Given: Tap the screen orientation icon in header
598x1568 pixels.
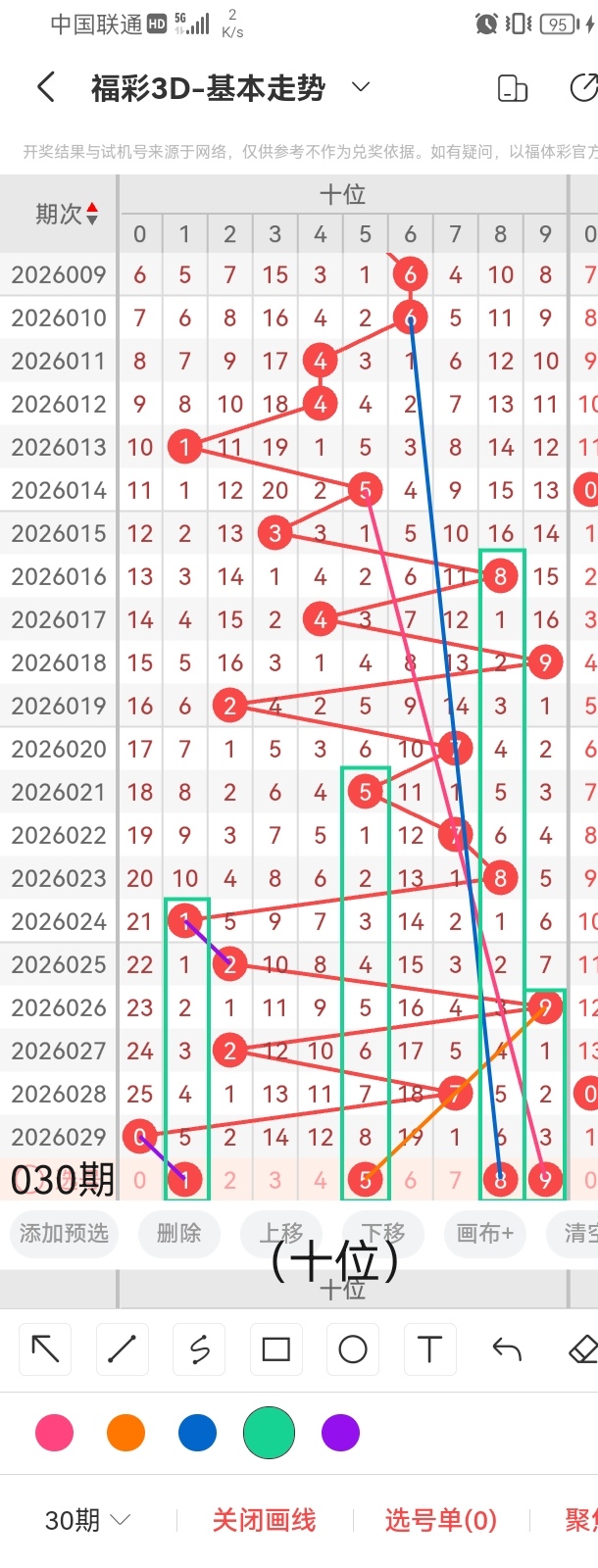Looking at the screenshot, I should coord(513,88).
